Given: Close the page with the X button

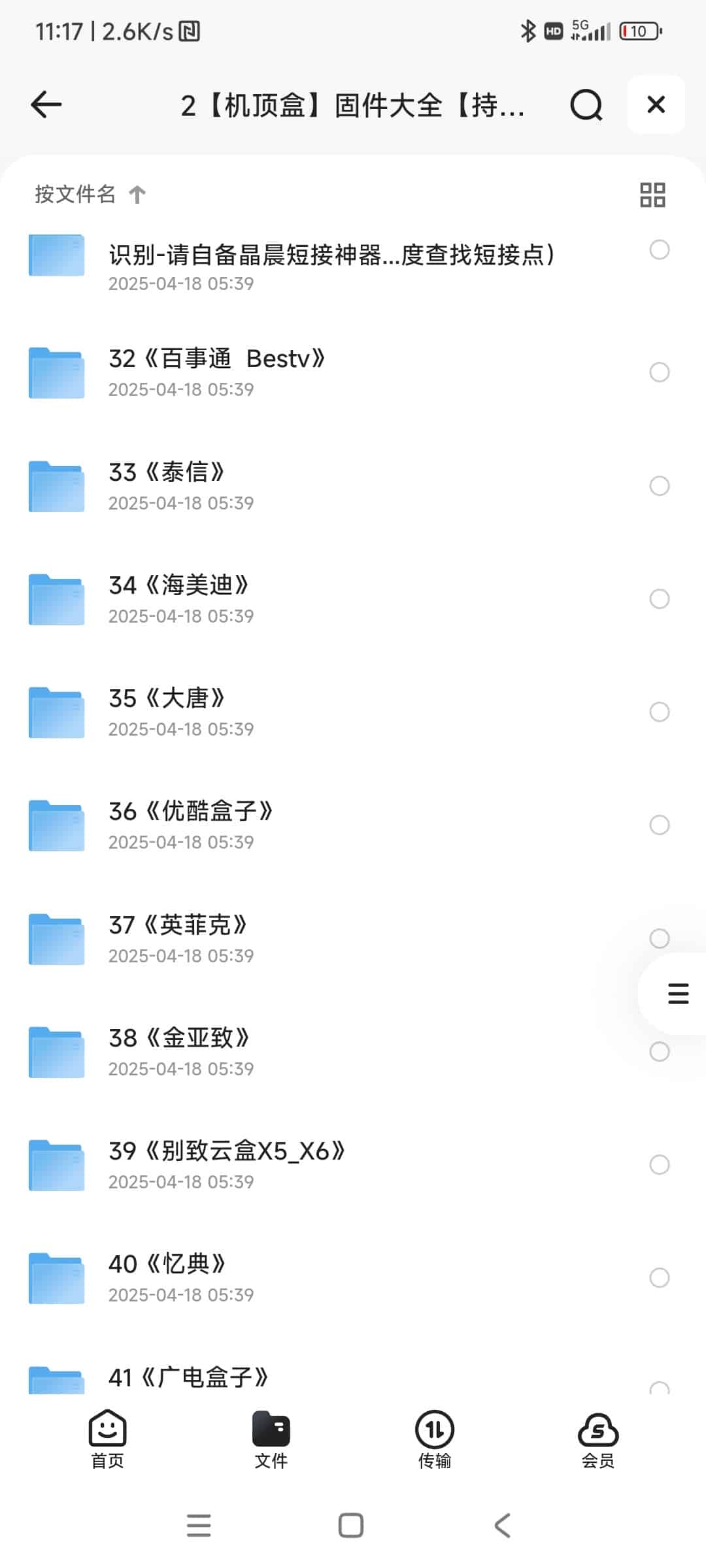Looking at the screenshot, I should [656, 105].
